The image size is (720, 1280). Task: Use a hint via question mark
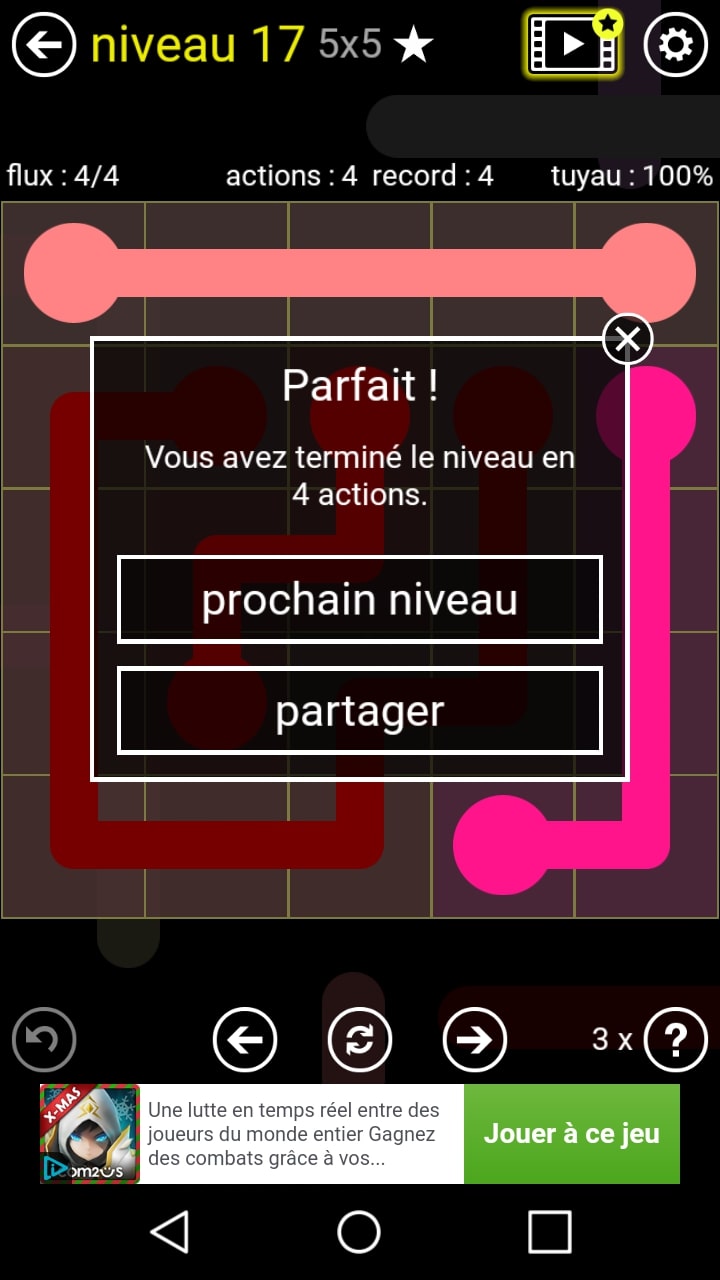(x=675, y=1040)
